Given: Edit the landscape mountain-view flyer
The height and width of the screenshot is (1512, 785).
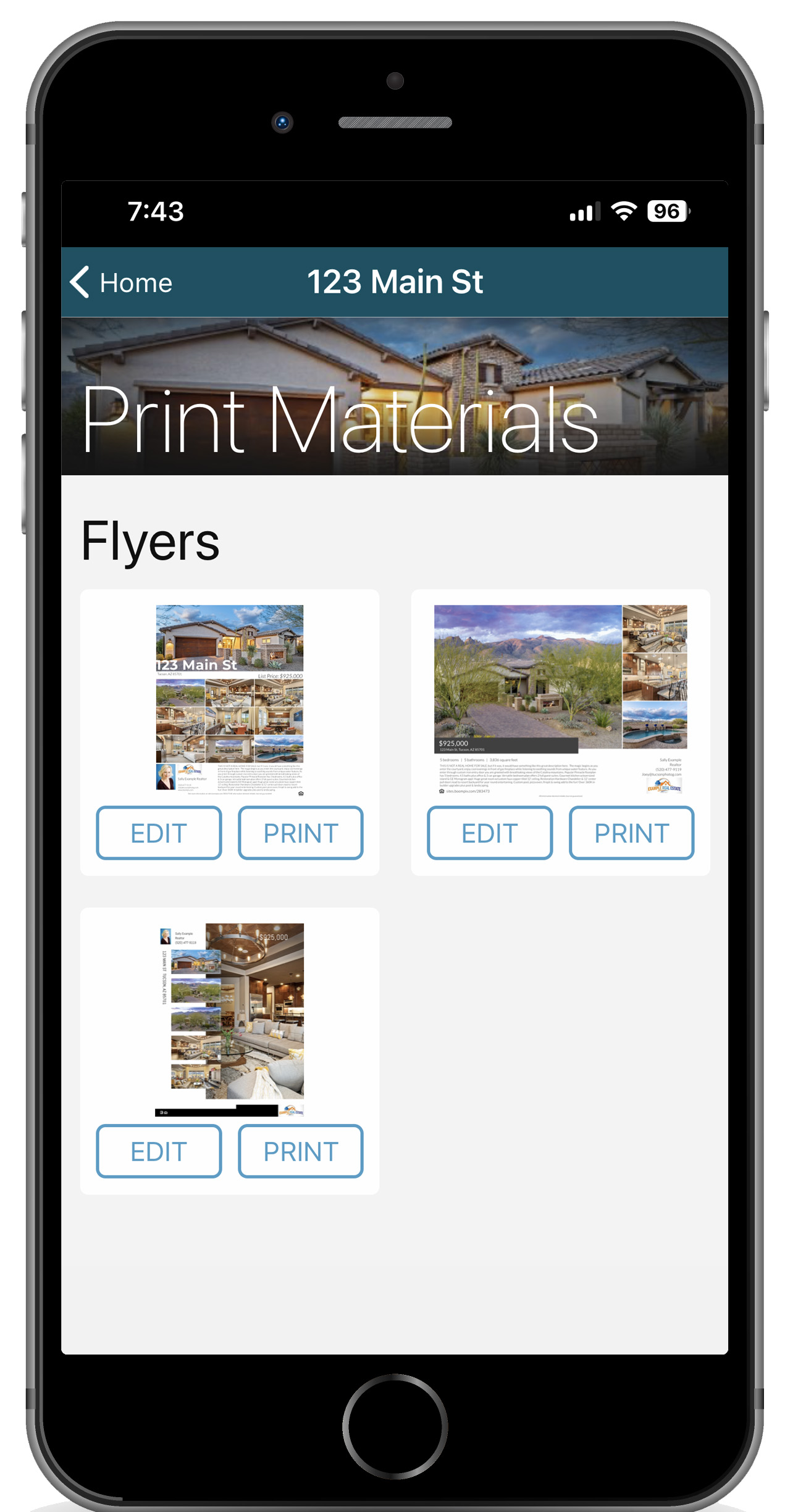Looking at the screenshot, I should [x=490, y=833].
